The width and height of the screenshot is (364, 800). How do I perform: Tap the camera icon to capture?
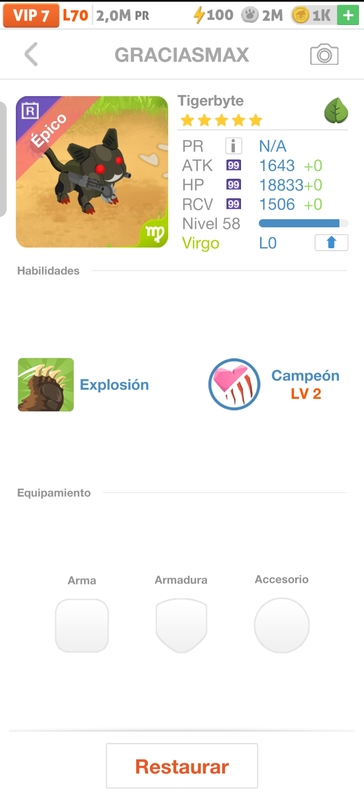click(x=324, y=54)
